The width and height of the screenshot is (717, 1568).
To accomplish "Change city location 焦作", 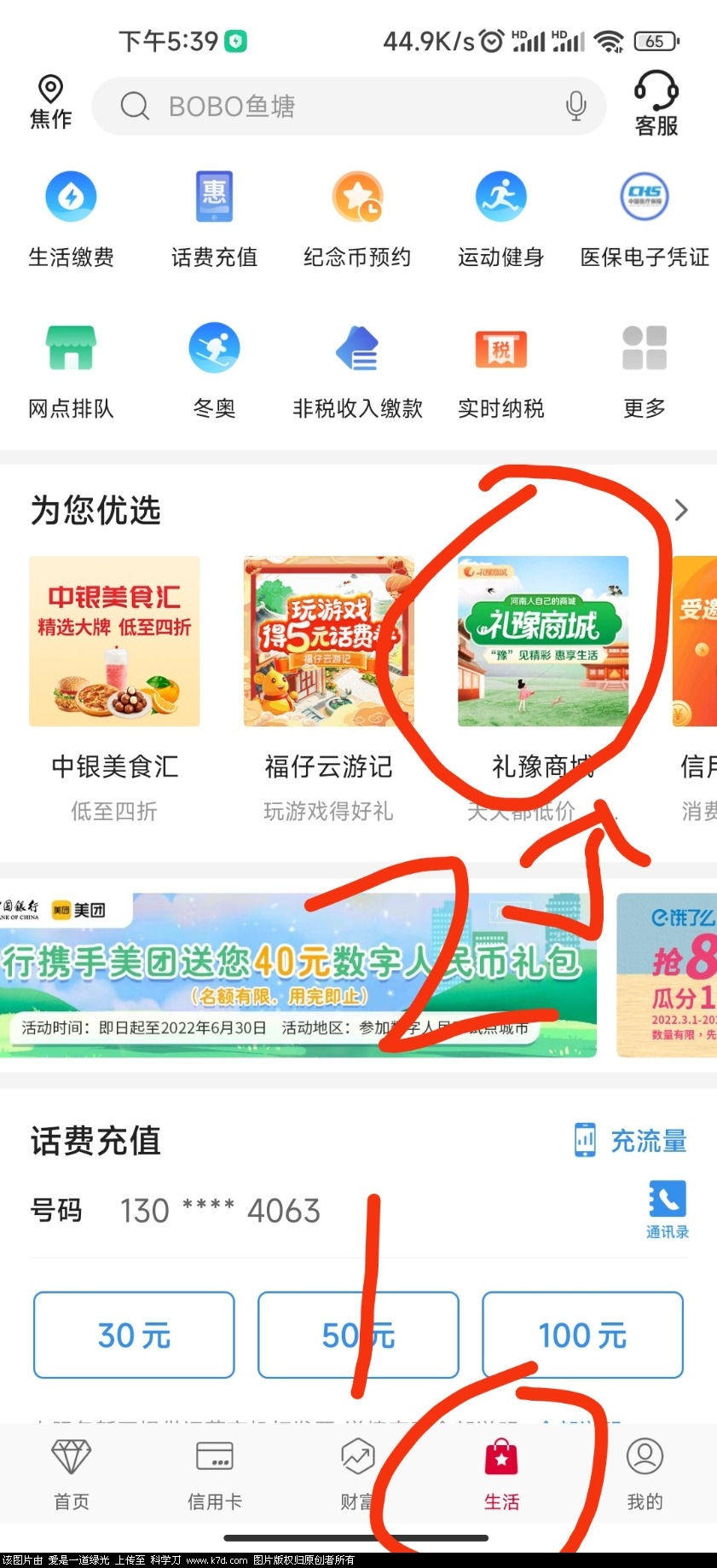I will coord(50,103).
